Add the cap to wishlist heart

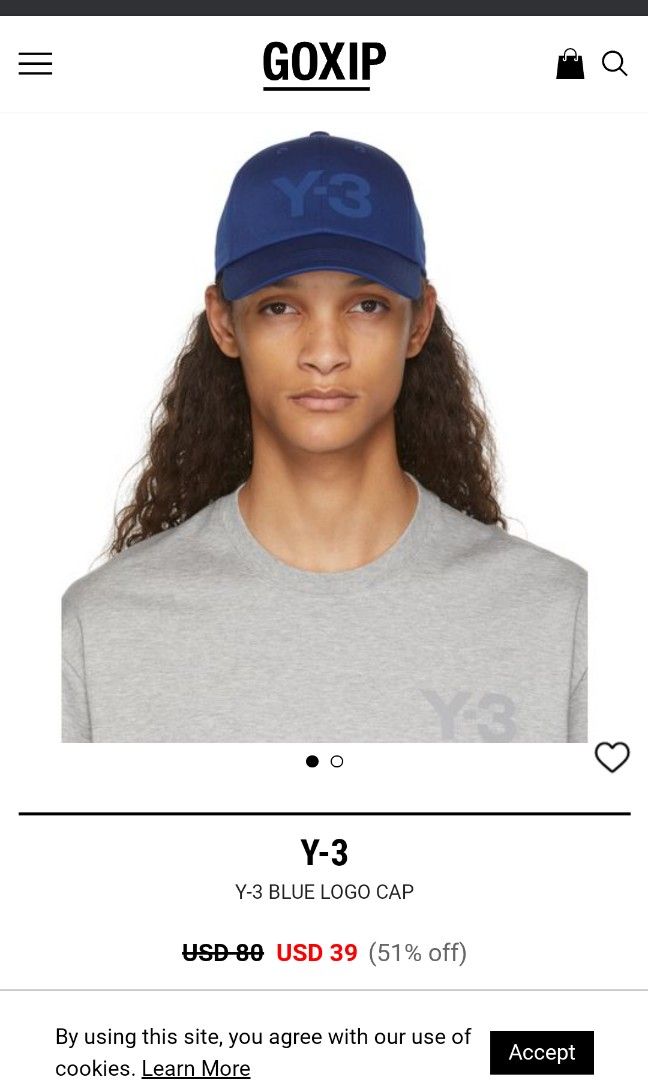pyautogui.click(x=612, y=757)
